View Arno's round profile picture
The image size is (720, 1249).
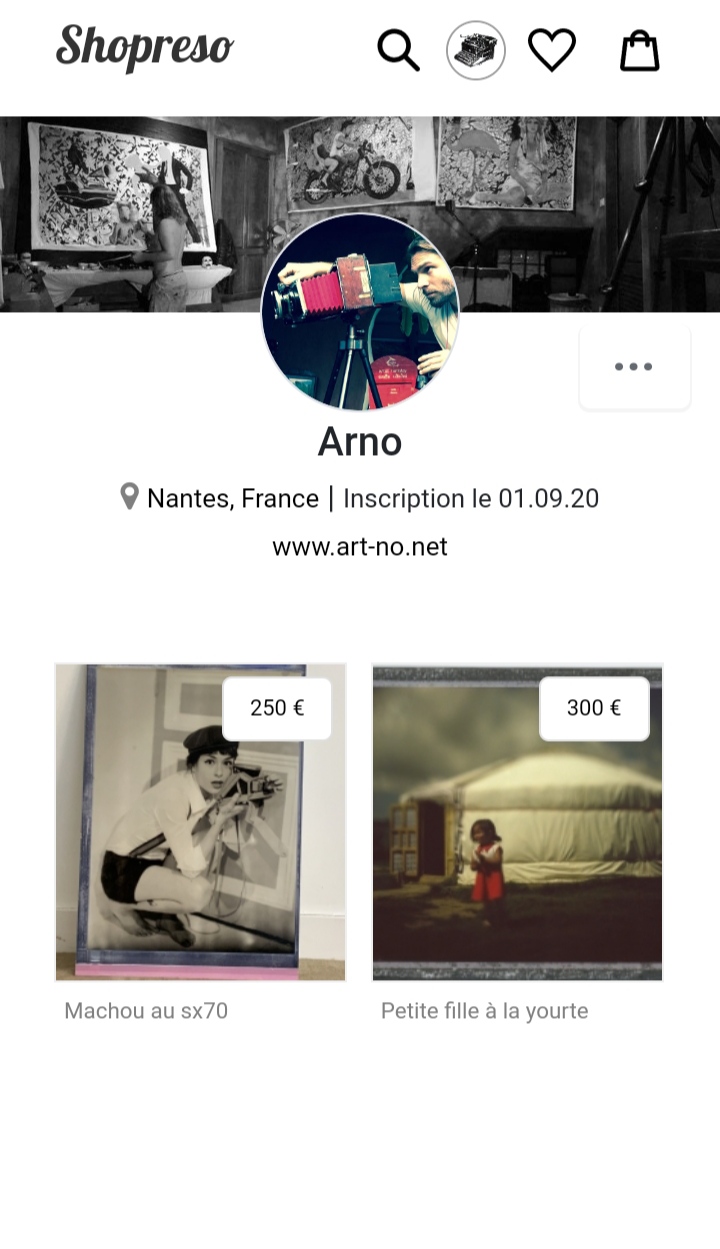point(360,312)
